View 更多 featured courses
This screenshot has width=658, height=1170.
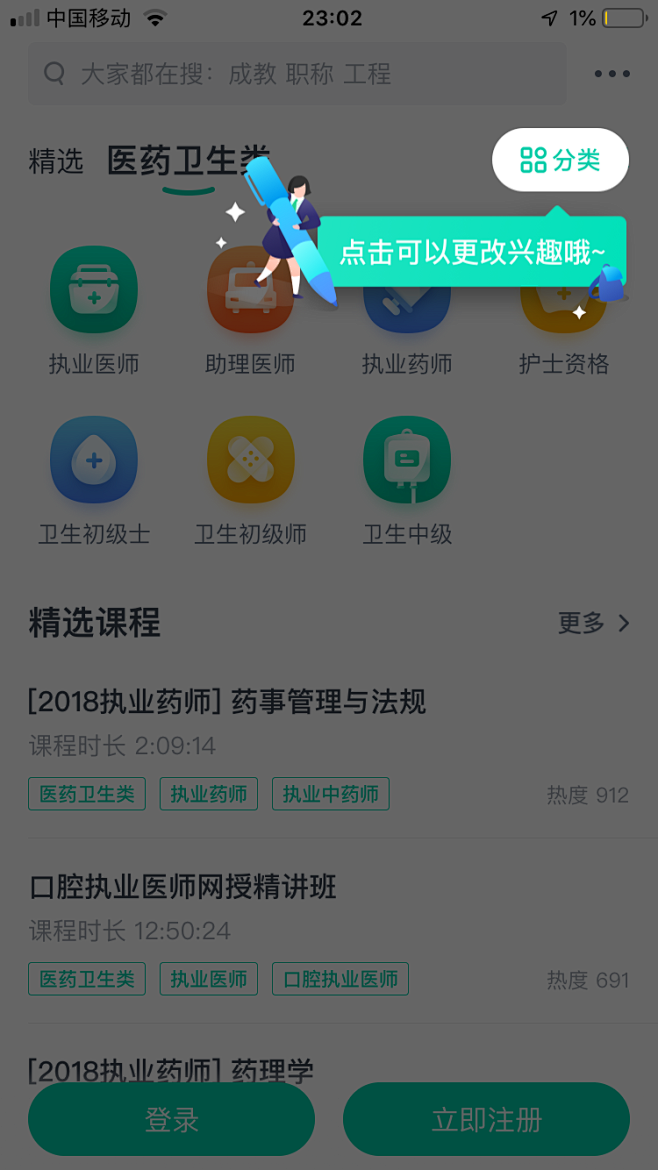(x=594, y=623)
